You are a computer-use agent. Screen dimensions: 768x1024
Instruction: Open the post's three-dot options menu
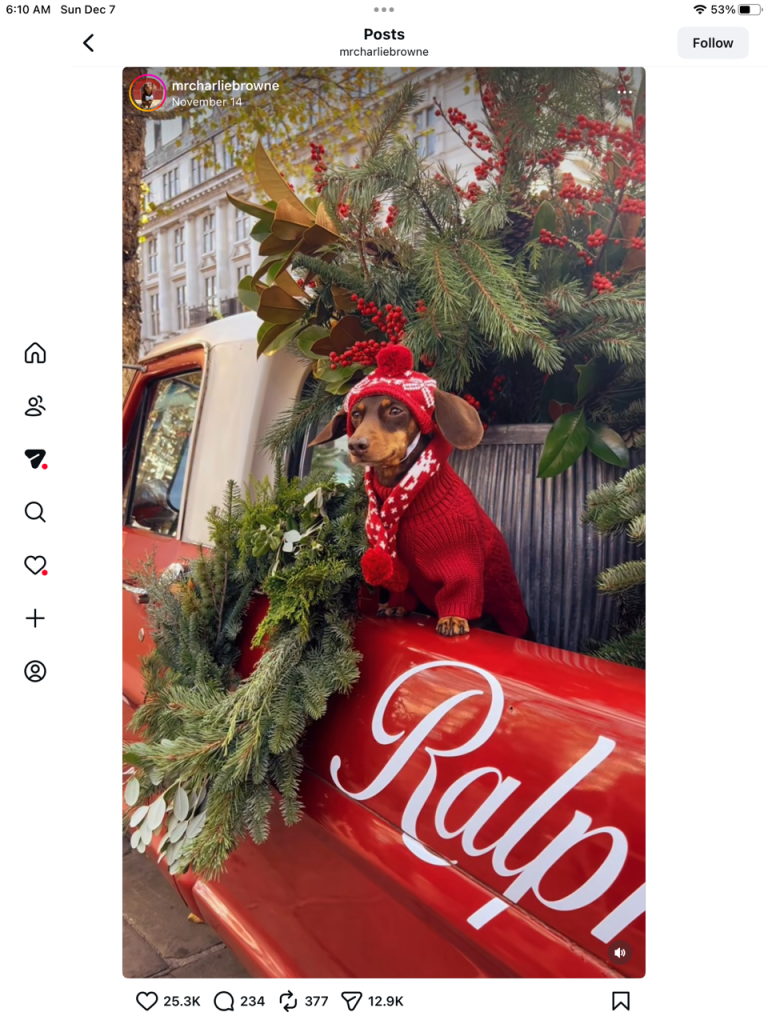coord(624,92)
